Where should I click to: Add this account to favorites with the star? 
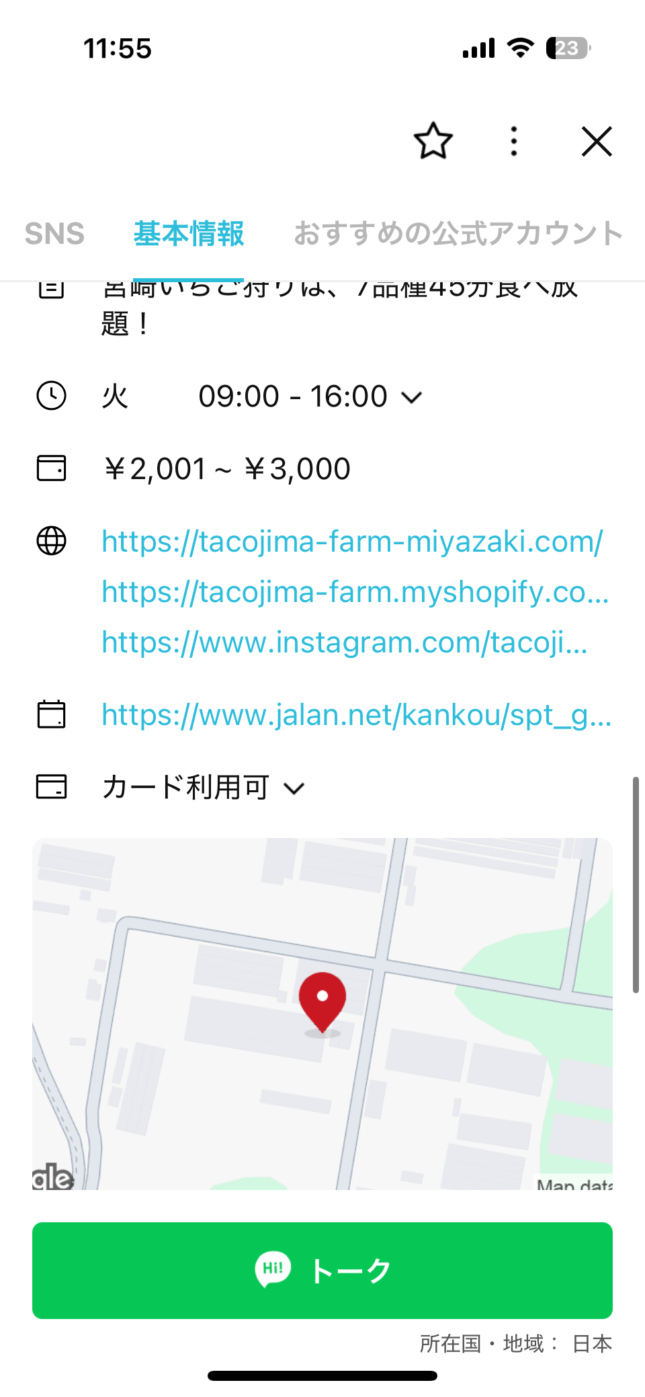433,142
